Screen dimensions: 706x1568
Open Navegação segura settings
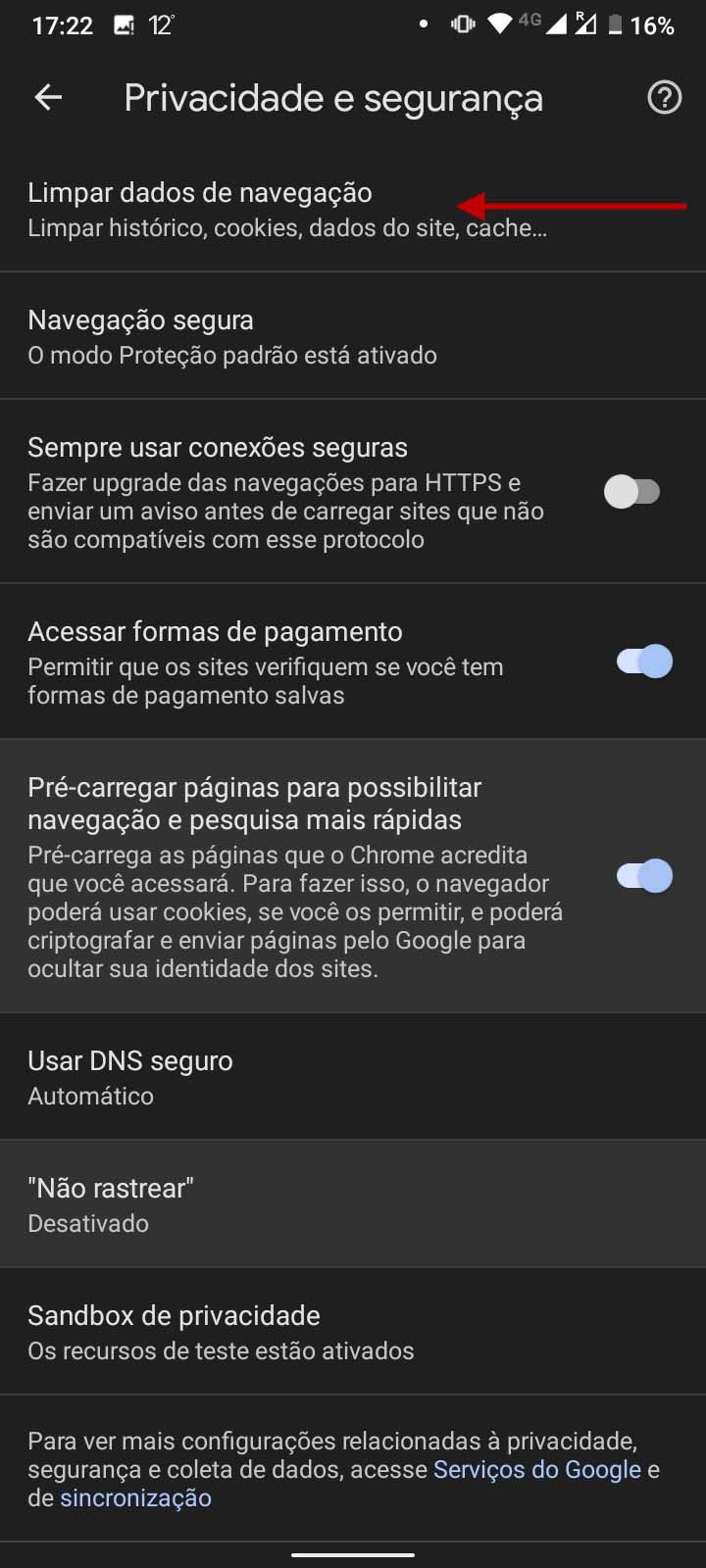[x=353, y=336]
